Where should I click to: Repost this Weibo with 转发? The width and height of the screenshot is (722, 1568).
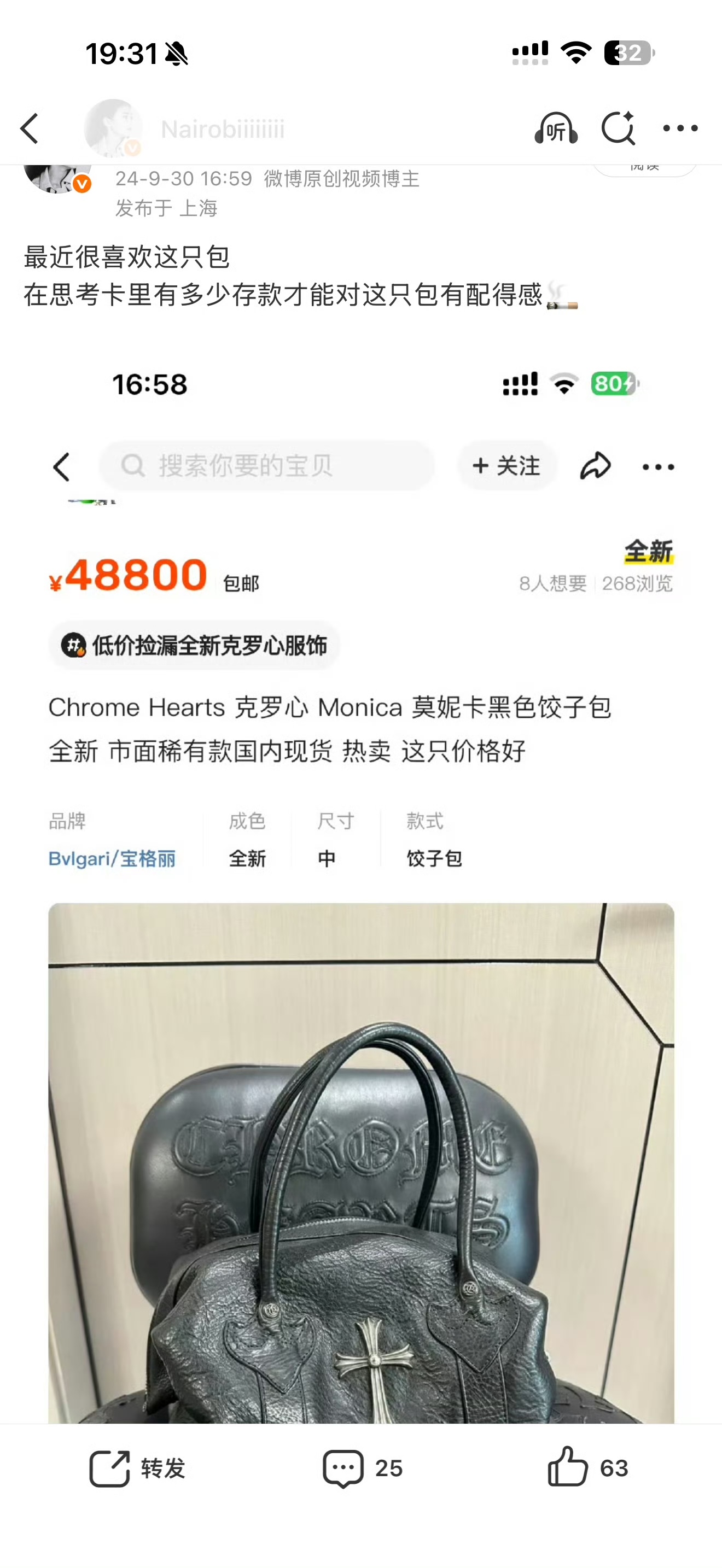(138, 1469)
